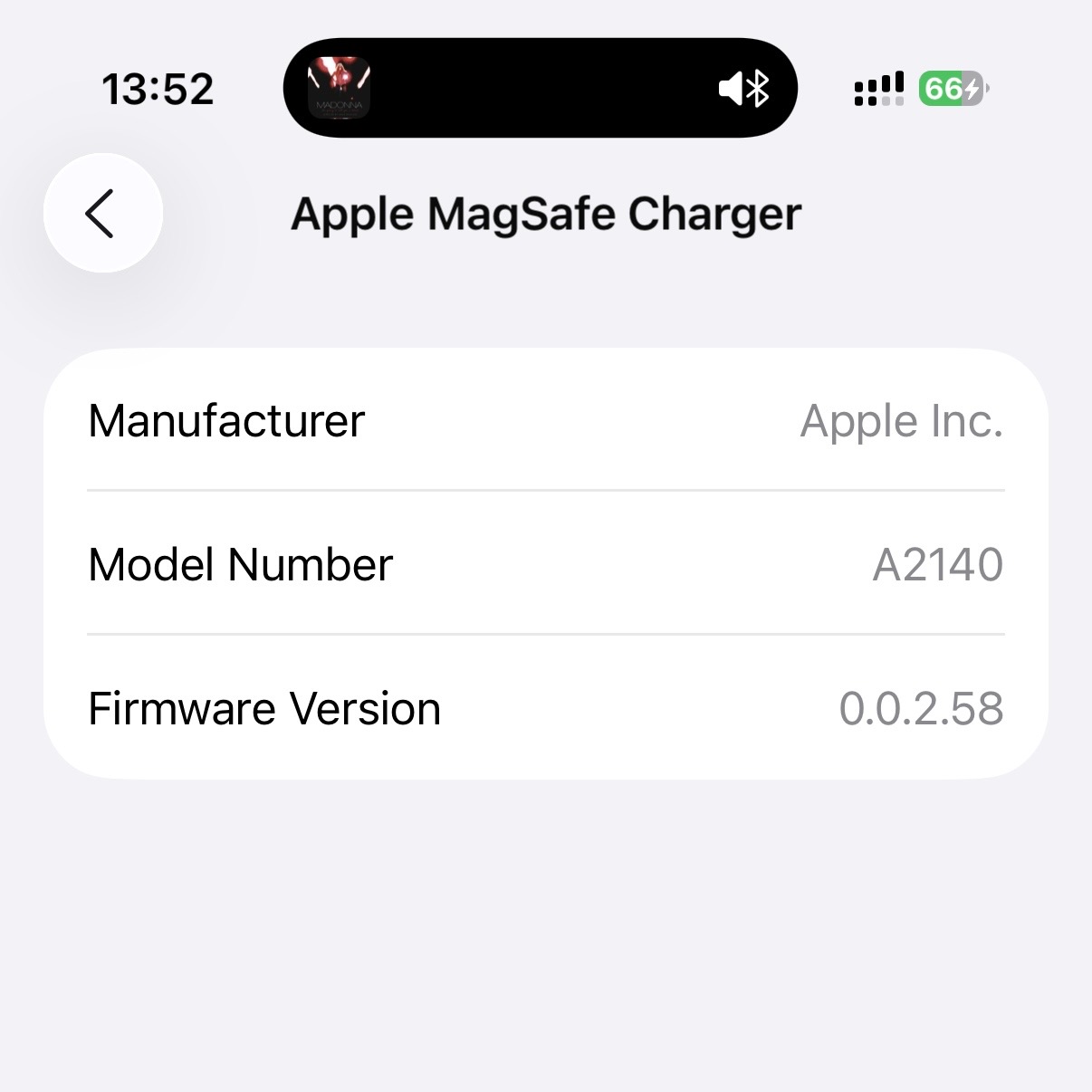This screenshot has width=1092, height=1092.
Task: Go back from Apple MagSafe Charger details
Action: [x=102, y=214]
